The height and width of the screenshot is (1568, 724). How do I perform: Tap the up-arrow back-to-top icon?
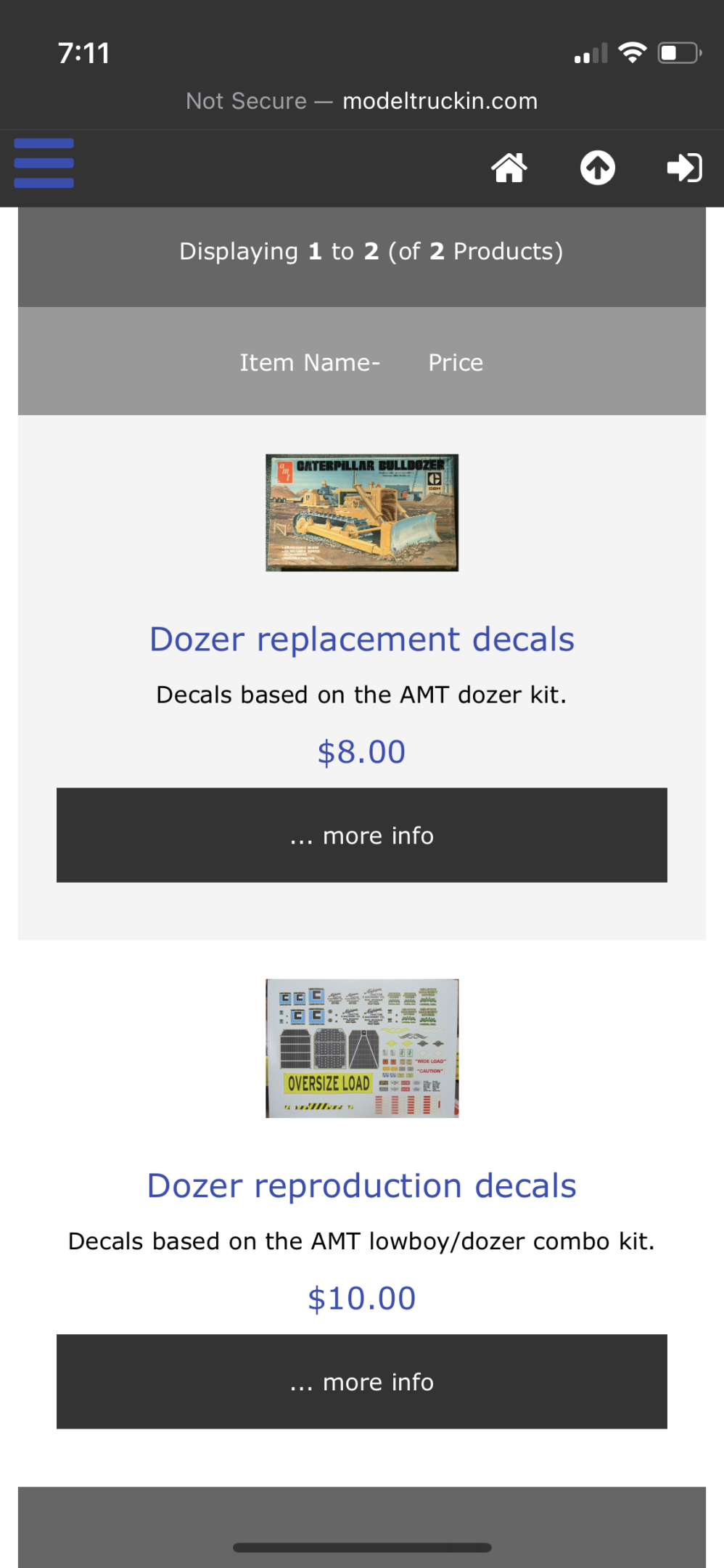[597, 168]
